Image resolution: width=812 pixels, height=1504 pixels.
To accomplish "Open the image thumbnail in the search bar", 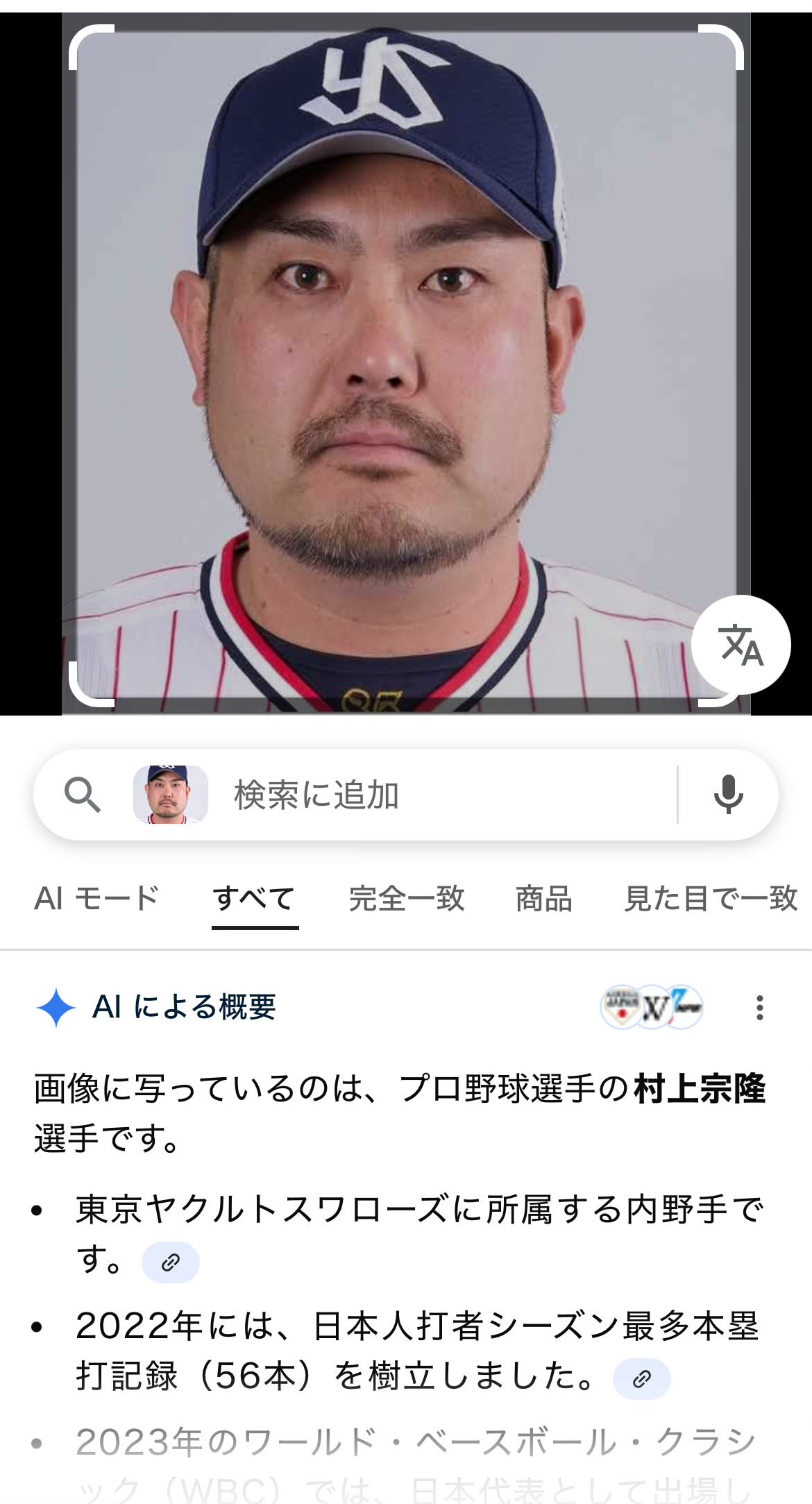I will point(171,795).
